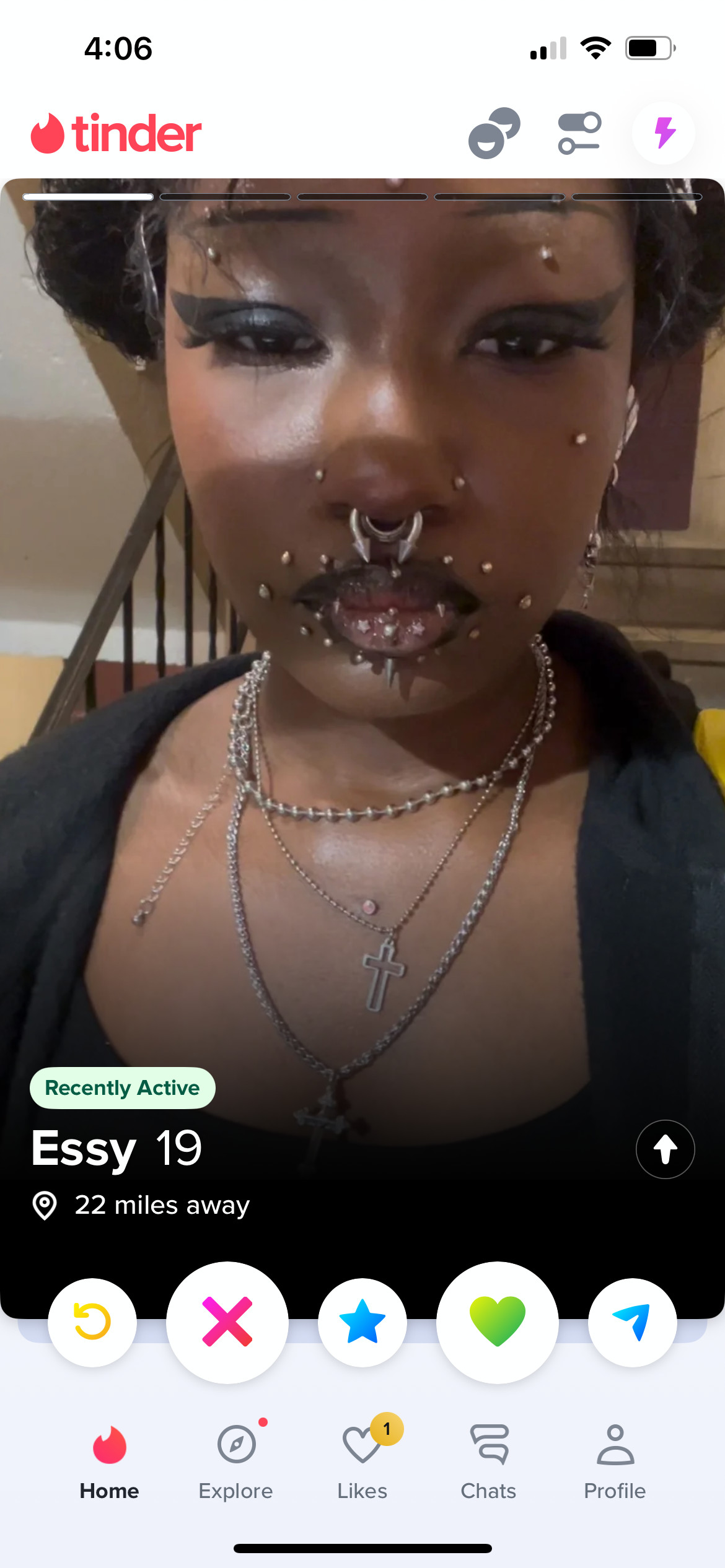725x1568 pixels.
Task: Open the discovery filter settings
Action: [x=579, y=133]
